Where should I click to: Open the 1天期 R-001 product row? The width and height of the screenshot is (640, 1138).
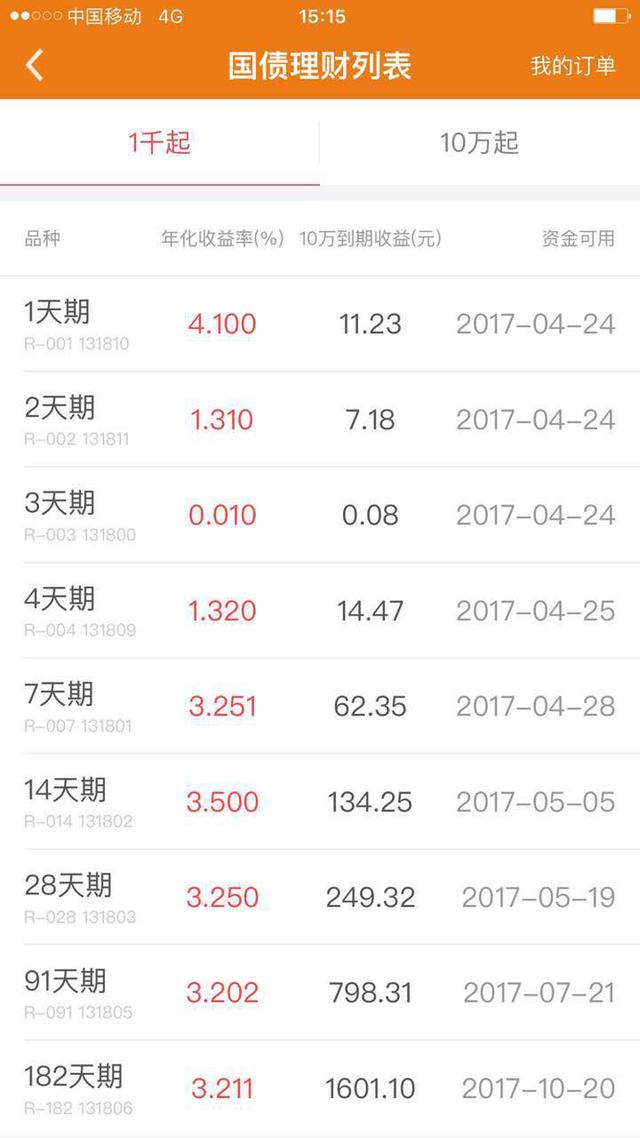coord(320,324)
